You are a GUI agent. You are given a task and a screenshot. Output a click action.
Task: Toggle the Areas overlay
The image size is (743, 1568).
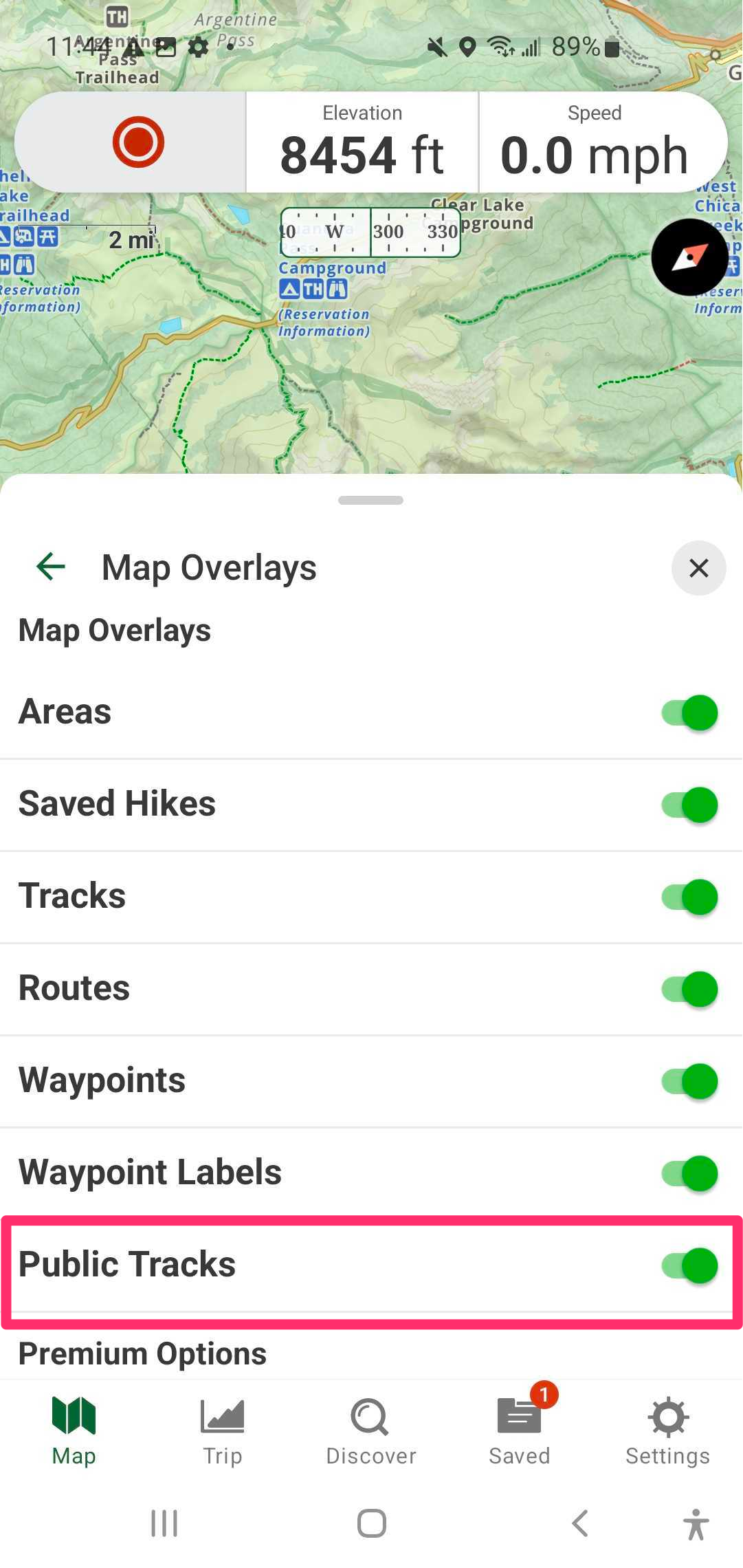[689, 712]
